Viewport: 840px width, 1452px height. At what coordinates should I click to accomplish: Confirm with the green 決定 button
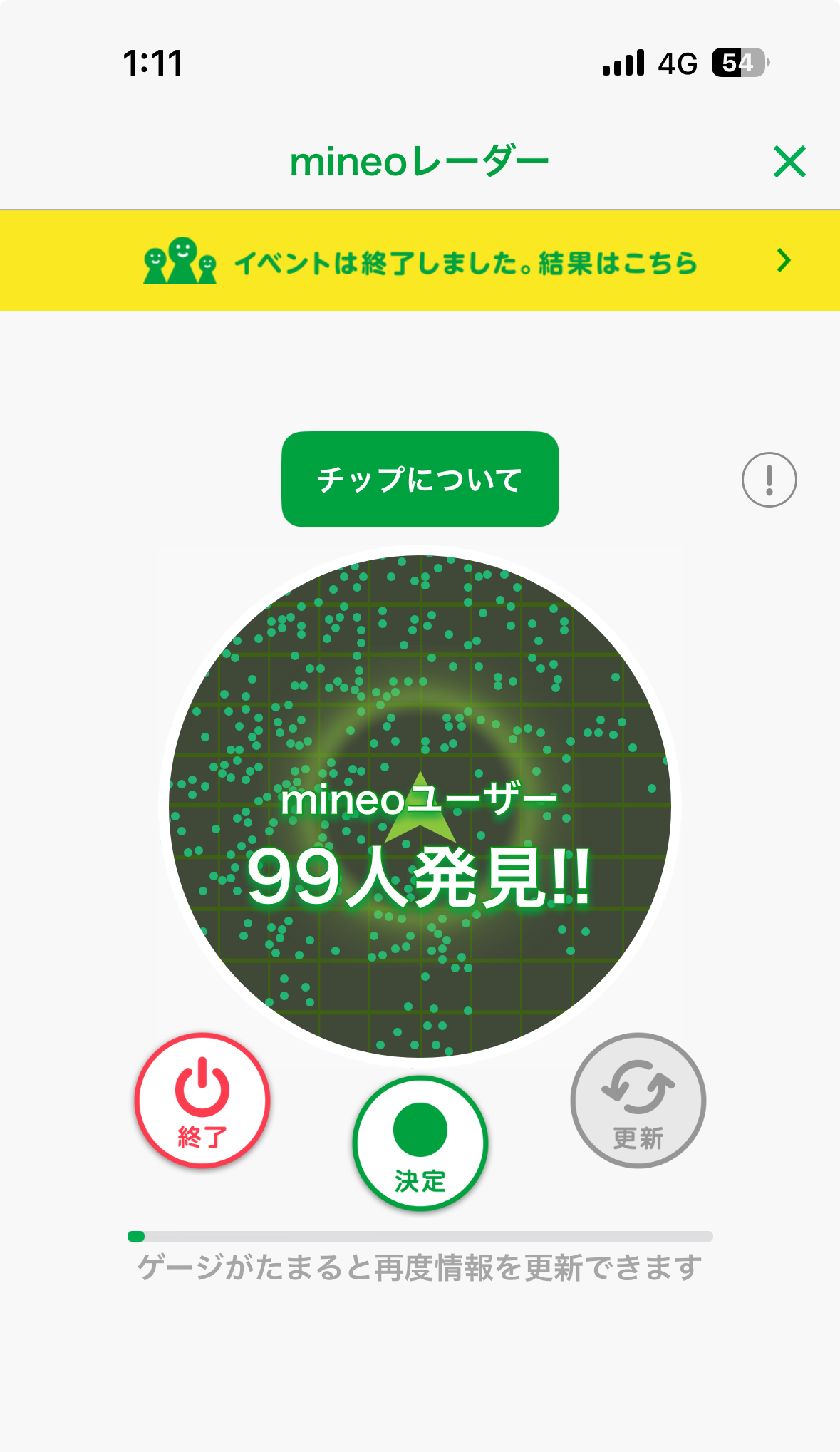click(x=420, y=1143)
